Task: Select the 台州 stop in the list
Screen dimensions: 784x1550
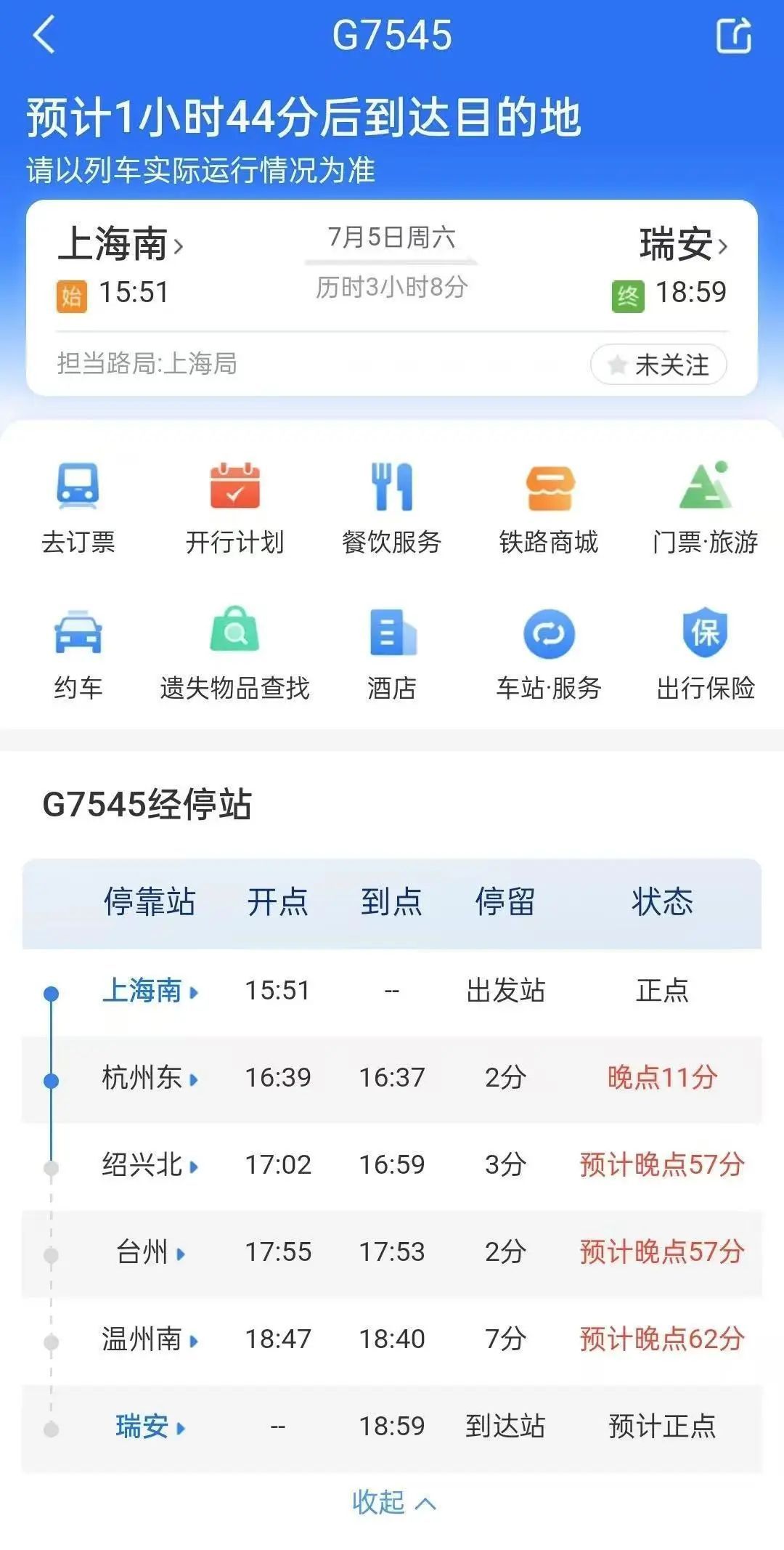Action: (150, 1252)
